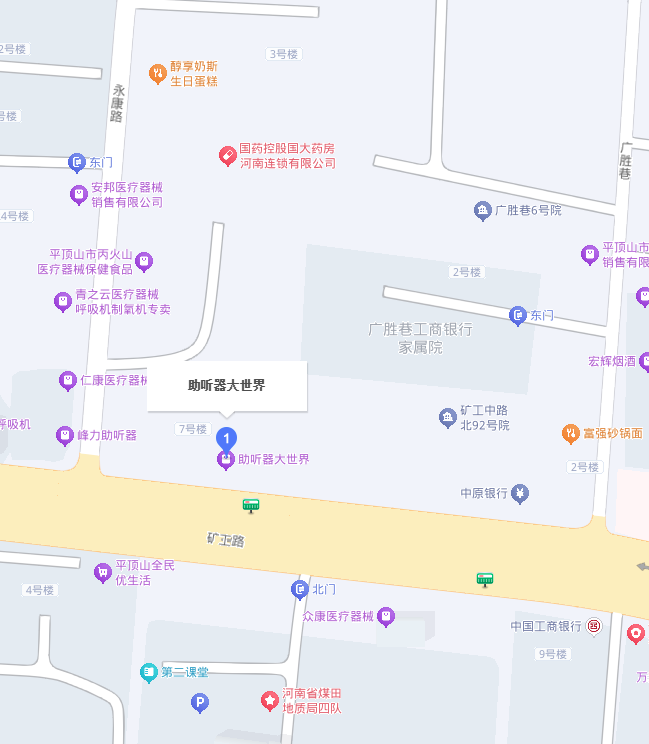Select the 峰力助听器 shop marker
649x744 pixels.
click(66, 435)
